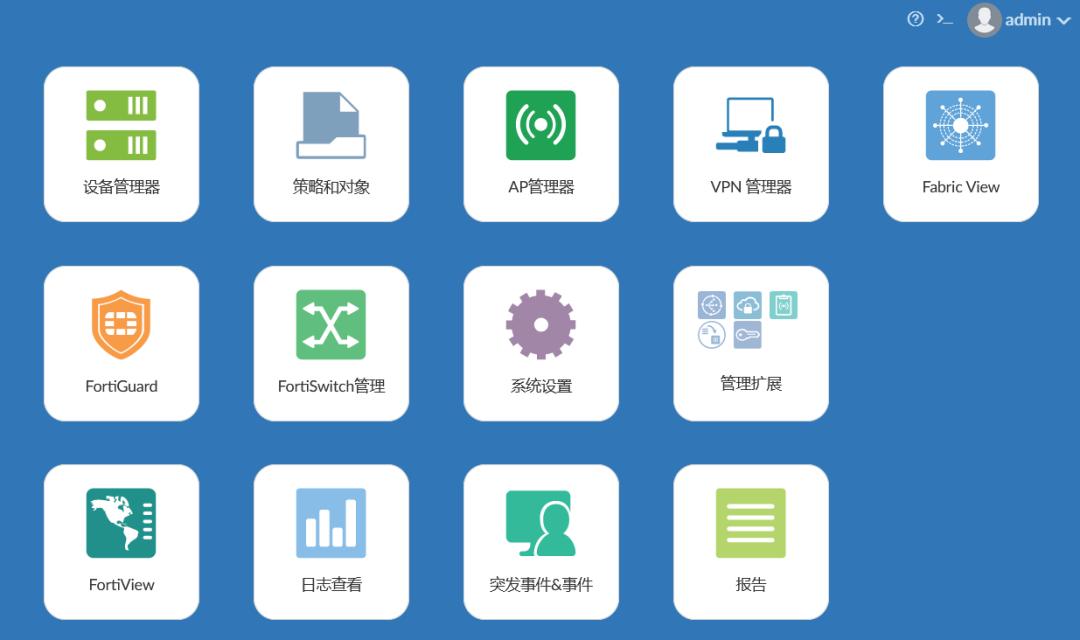The height and width of the screenshot is (640, 1080).
Task: Open VPN 管理器 tile
Action: tap(751, 144)
